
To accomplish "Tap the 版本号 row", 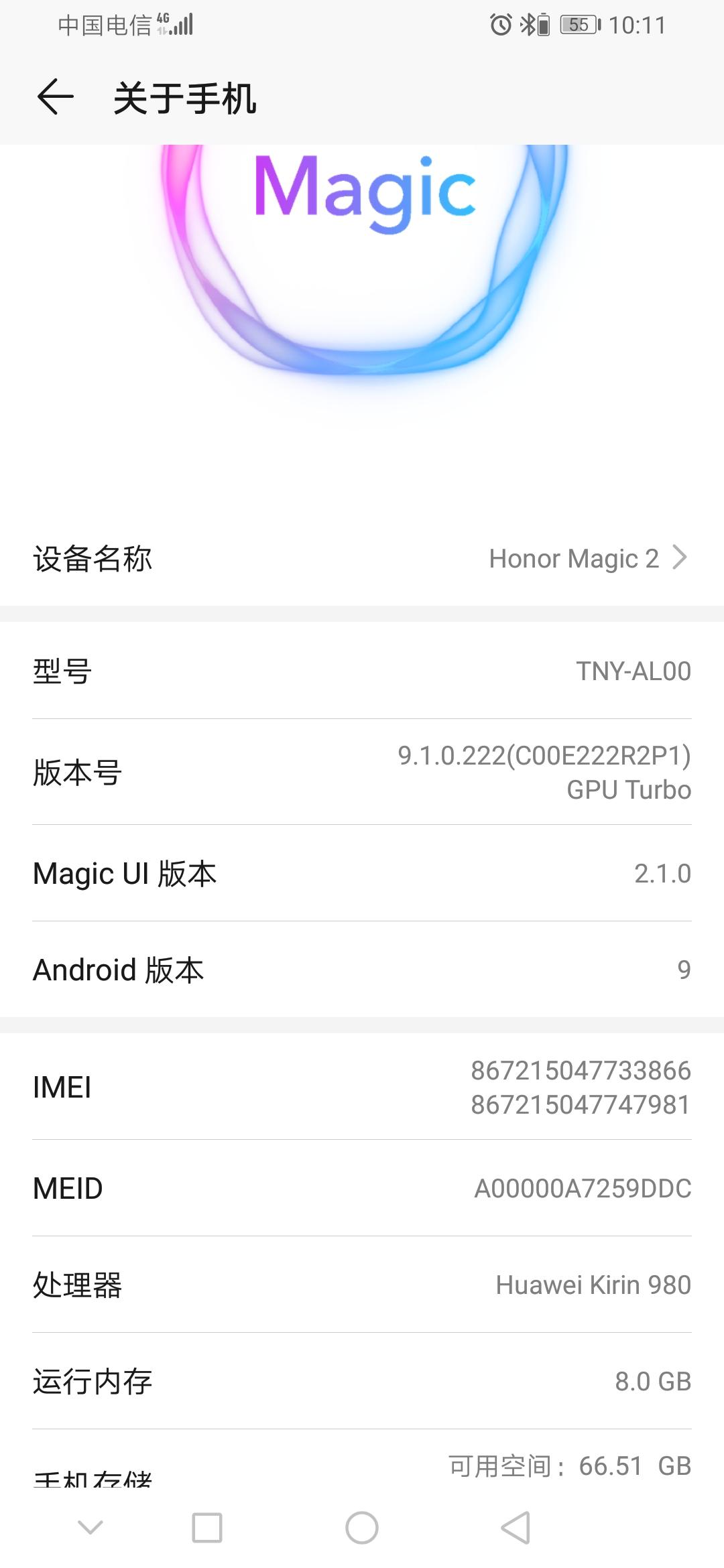I will pyautogui.click(x=362, y=772).
